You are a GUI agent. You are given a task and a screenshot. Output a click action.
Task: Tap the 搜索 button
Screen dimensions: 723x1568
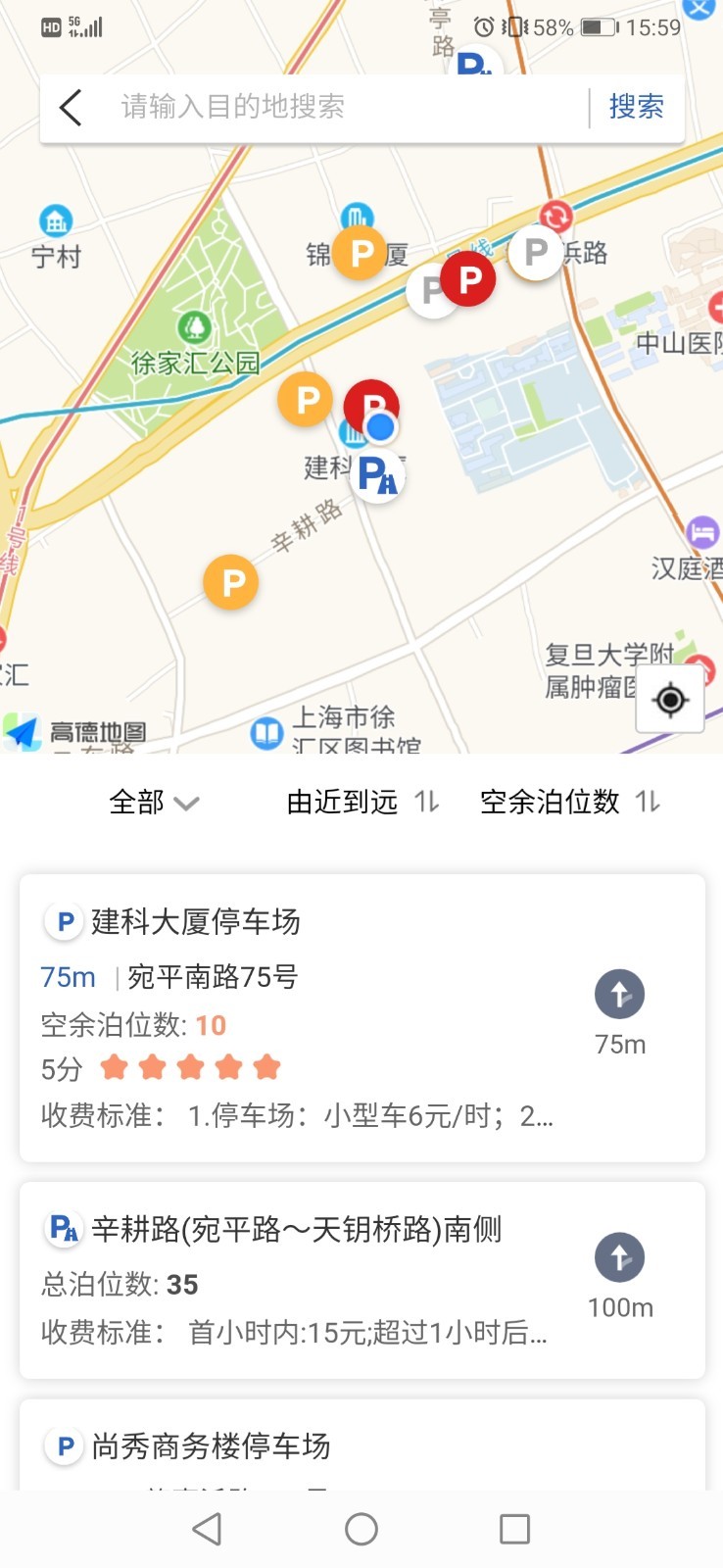636,107
